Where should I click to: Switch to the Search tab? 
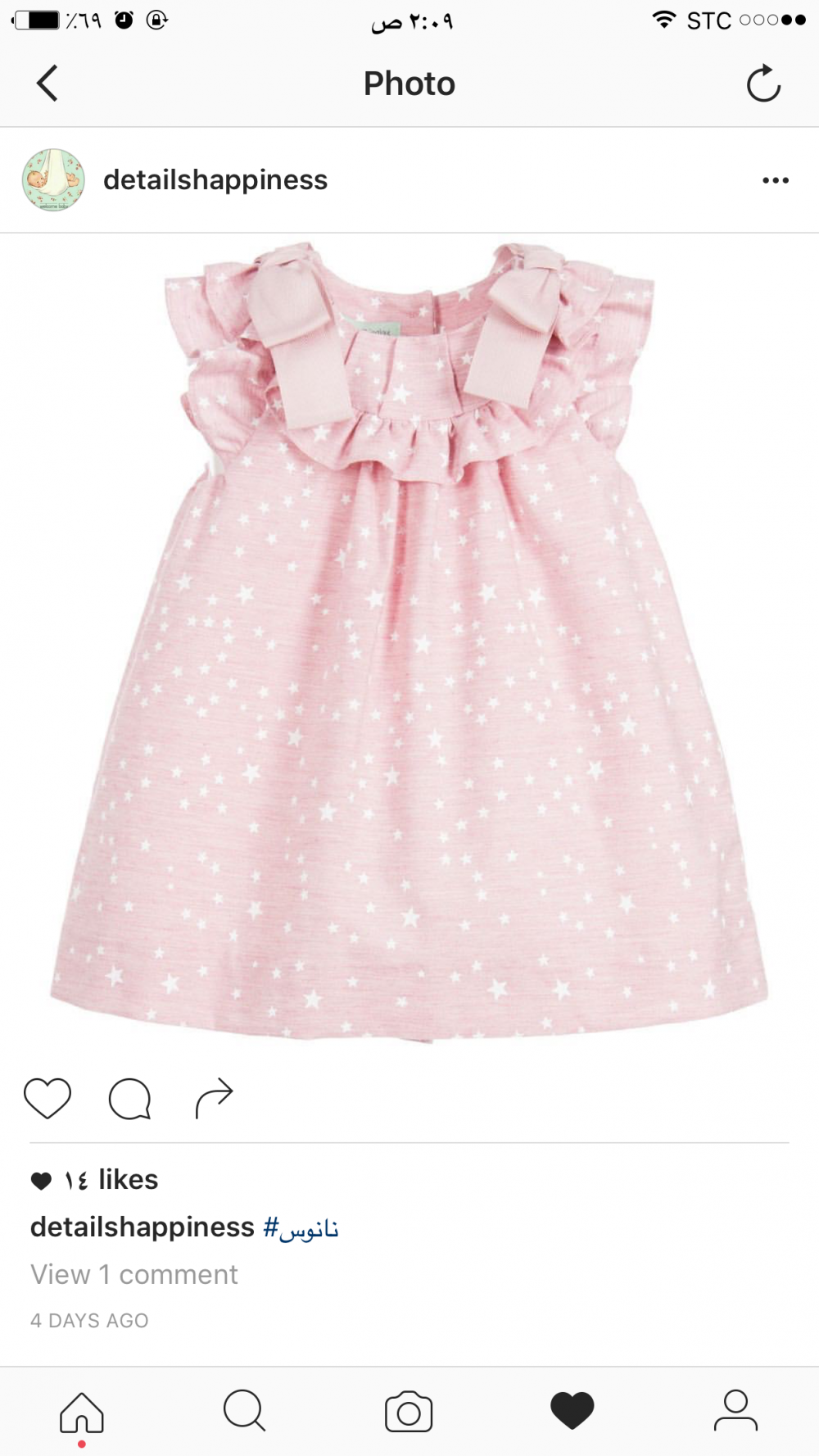pyautogui.click(x=244, y=1411)
